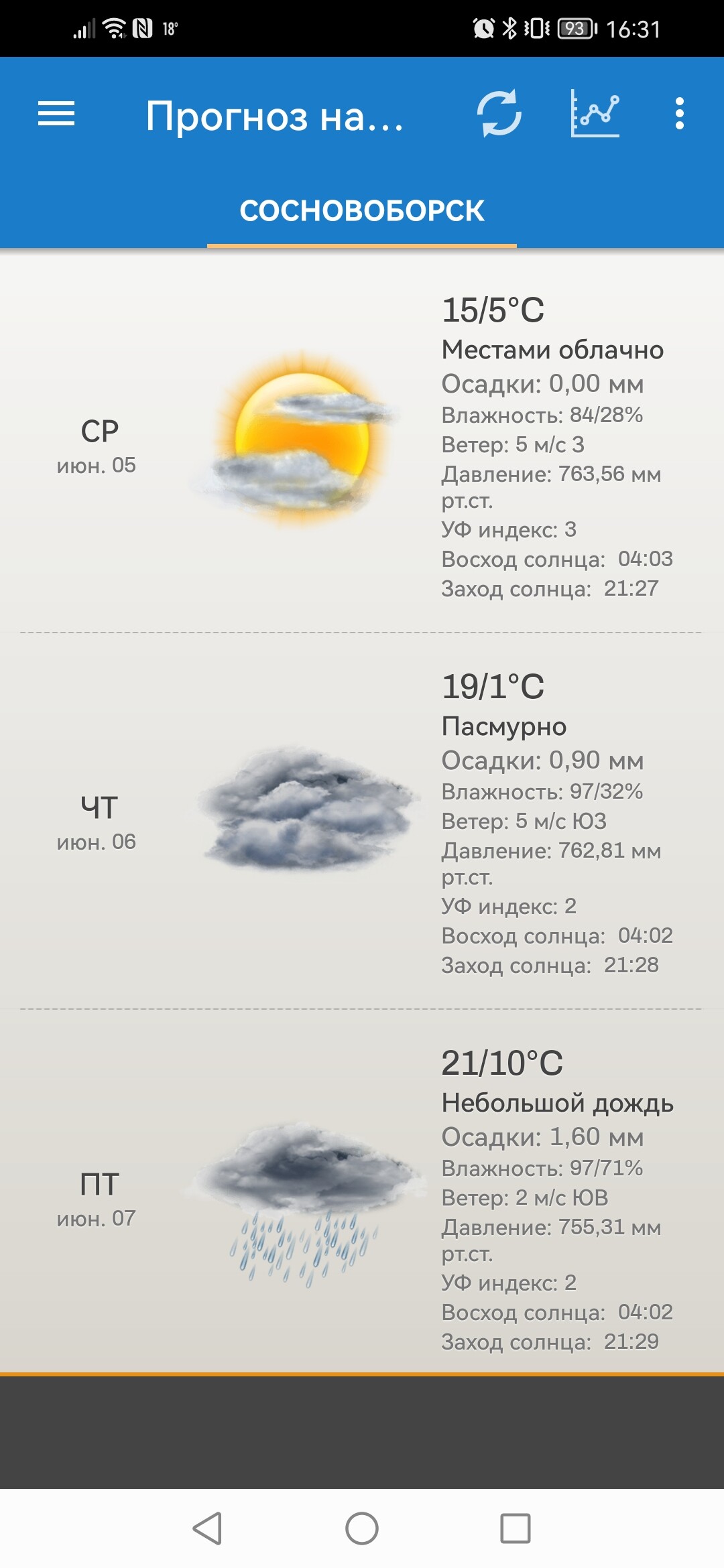The image size is (724, 1568).
Task: Open the hamburger navigation drawer menu
Action: (56, 114)
